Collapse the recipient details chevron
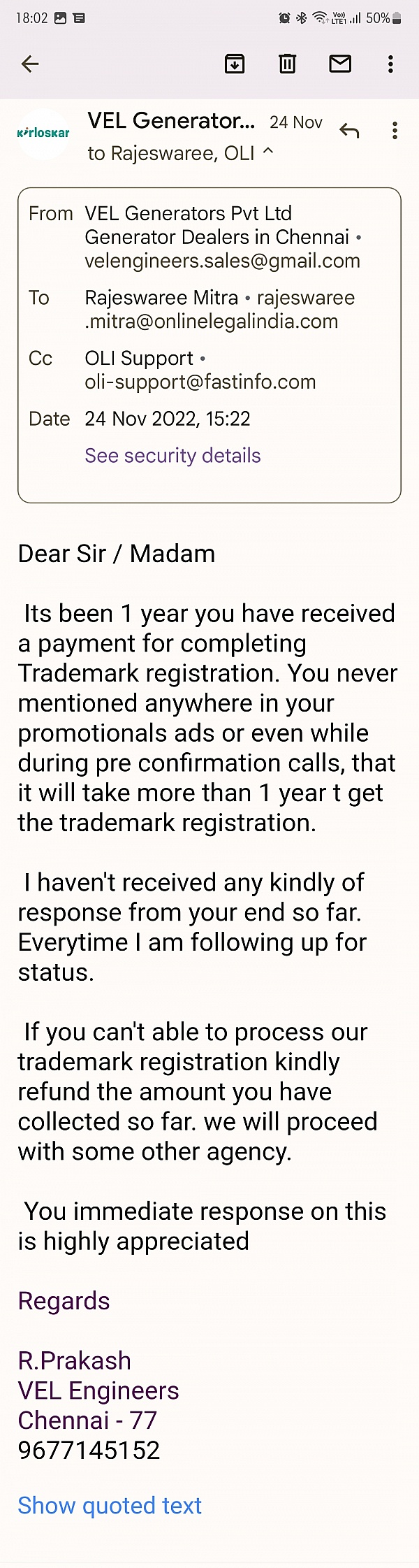The height and width of the screenshot is (1568, 419). pos(268,152)
